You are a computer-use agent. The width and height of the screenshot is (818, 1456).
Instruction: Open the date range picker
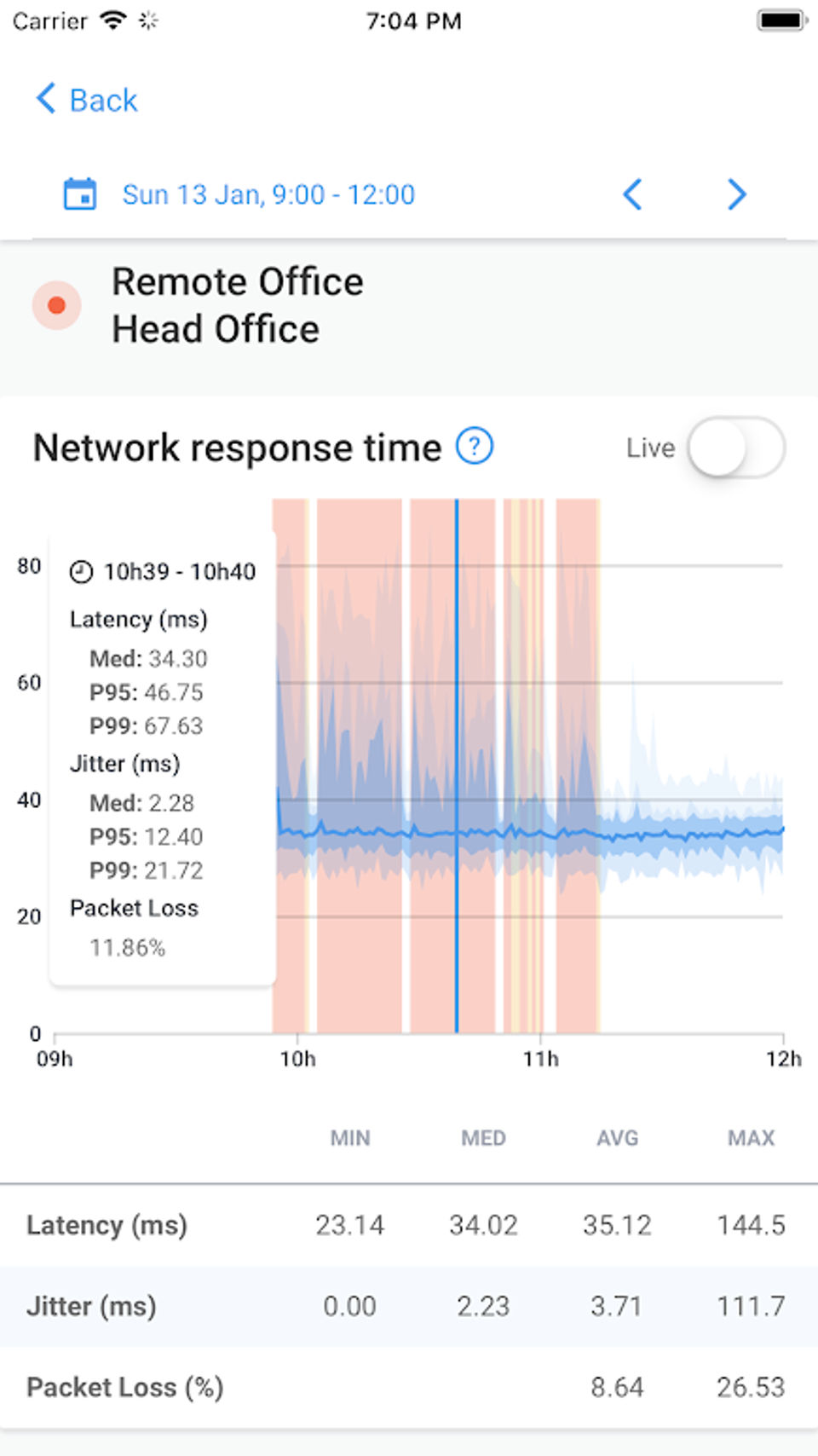pyautogui.click(x=239, y=194)
